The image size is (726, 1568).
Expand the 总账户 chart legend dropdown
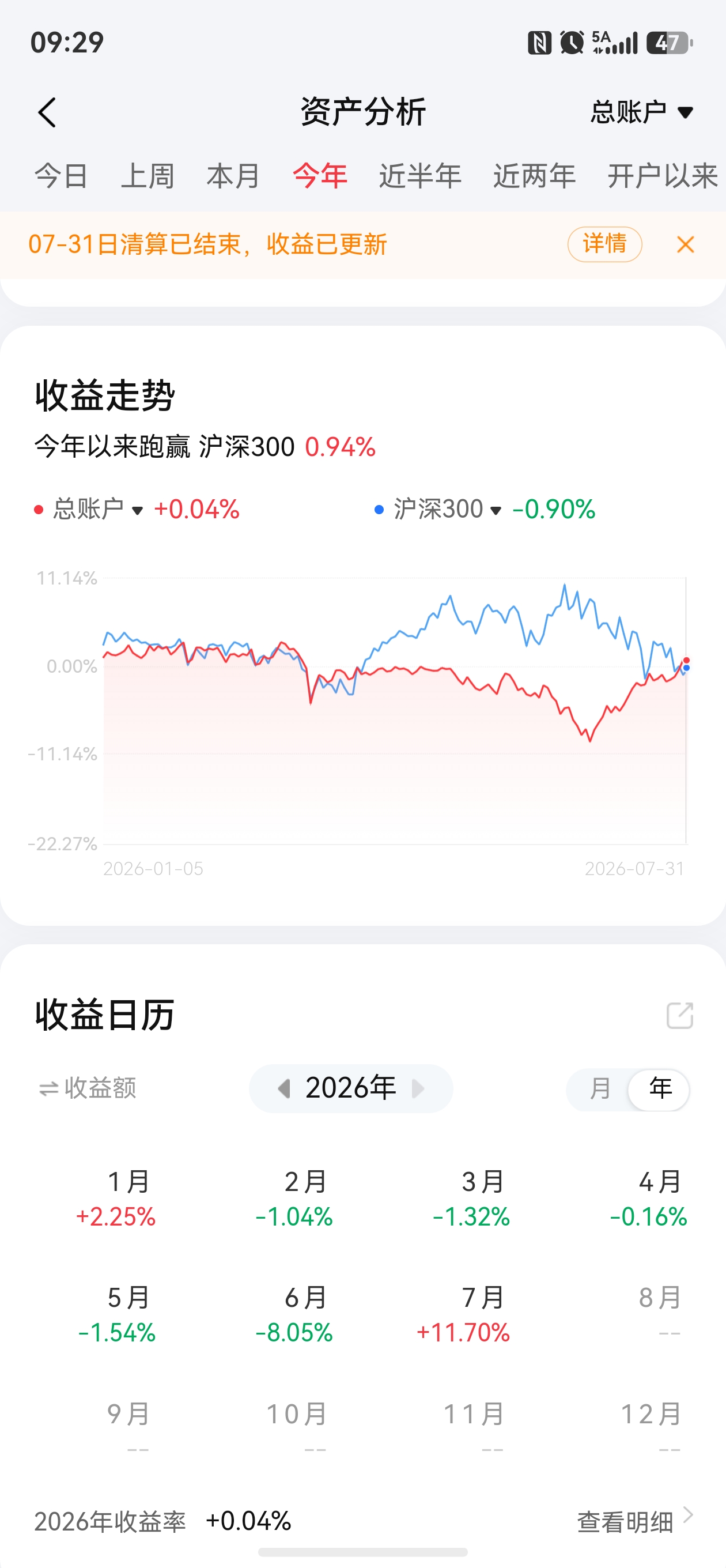pyautogui.click(x=97, y=509)
